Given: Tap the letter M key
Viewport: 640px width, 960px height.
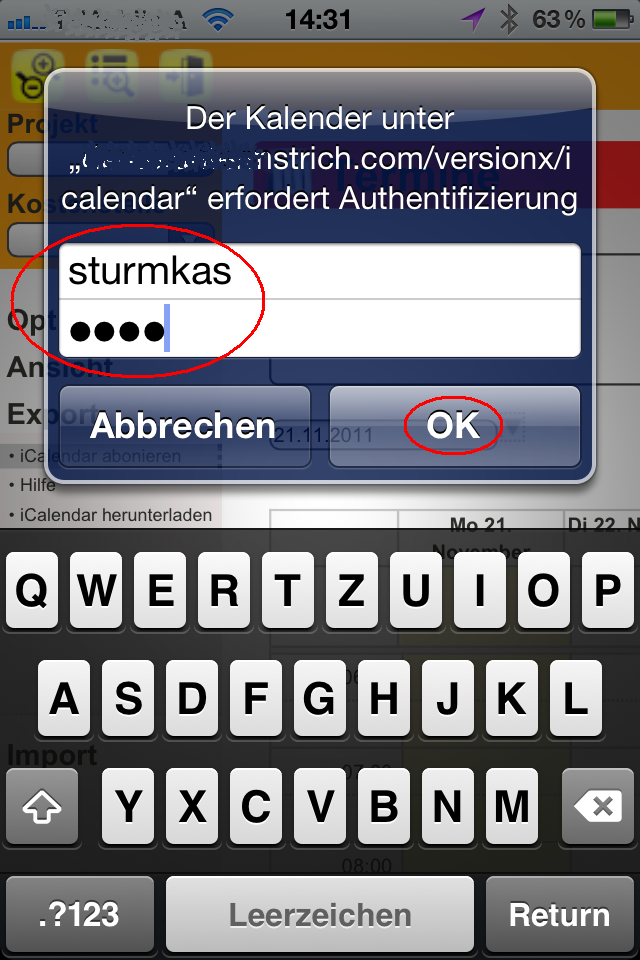Looking at the screenshot, I should (512, 805).
